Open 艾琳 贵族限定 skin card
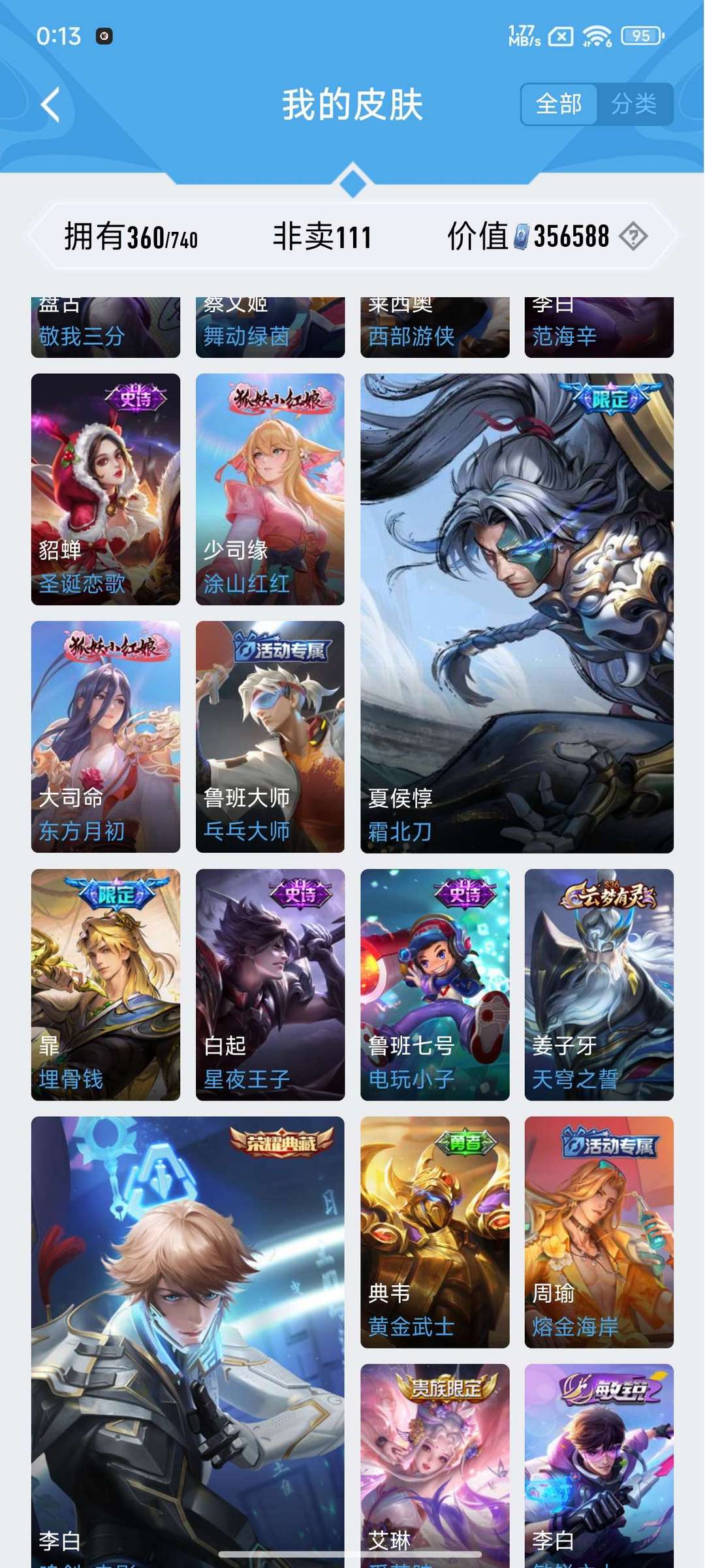This screenshot has height=1568, width=705. pos(435,1463)
